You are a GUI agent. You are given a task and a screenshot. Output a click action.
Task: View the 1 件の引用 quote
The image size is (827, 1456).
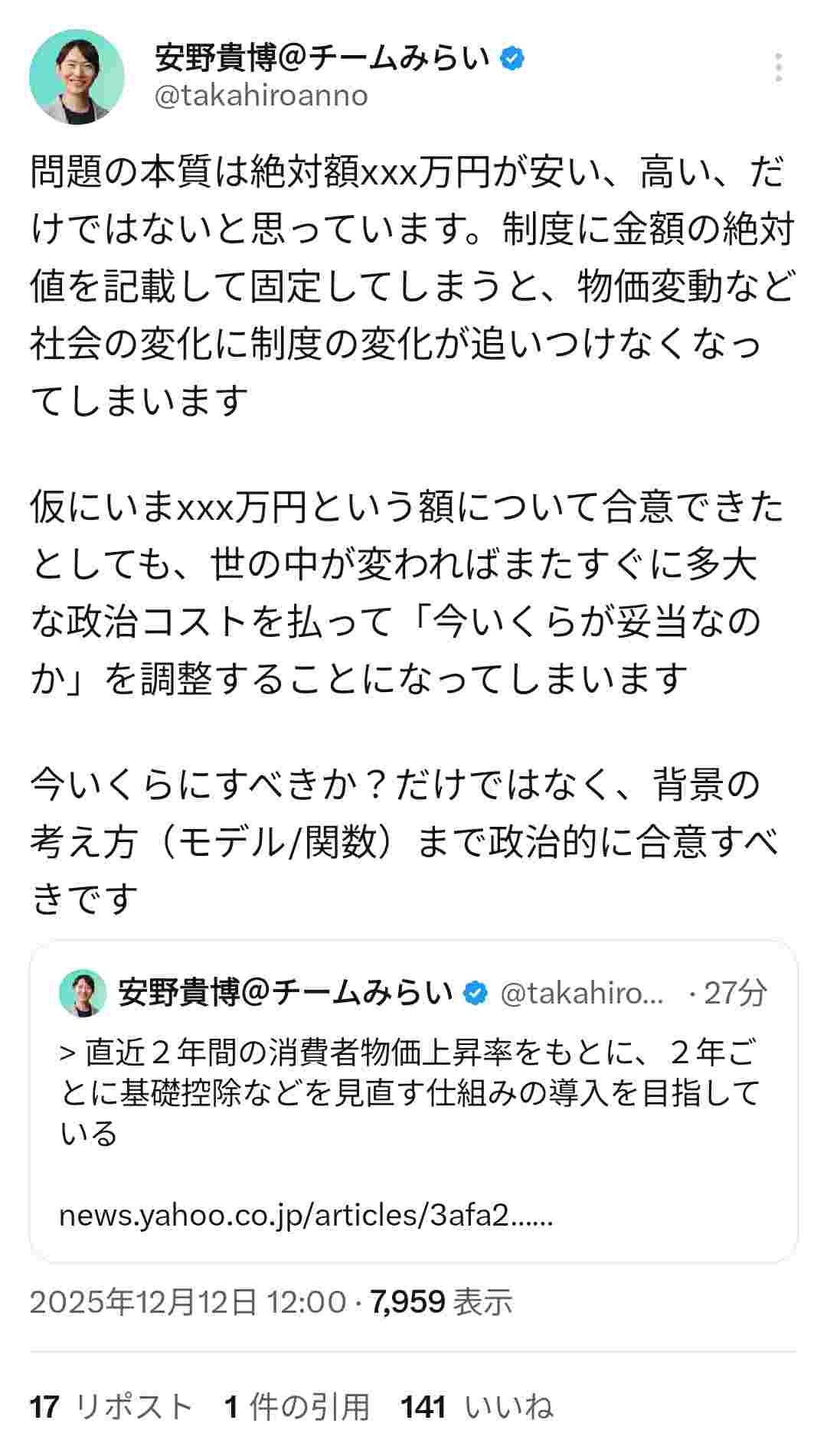coord(297,1406)
